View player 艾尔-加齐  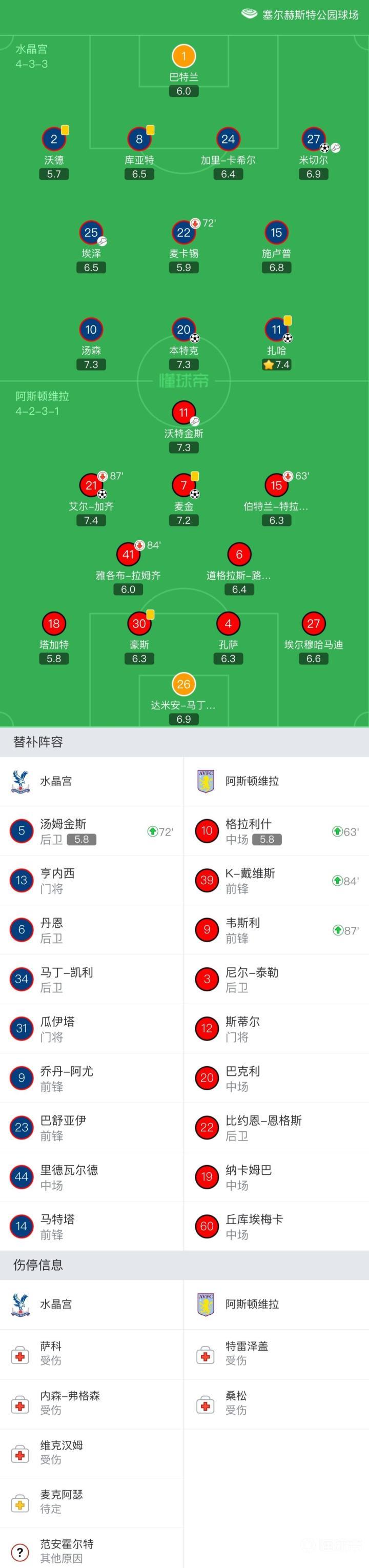pyautogui.click(x=91, y=499)
